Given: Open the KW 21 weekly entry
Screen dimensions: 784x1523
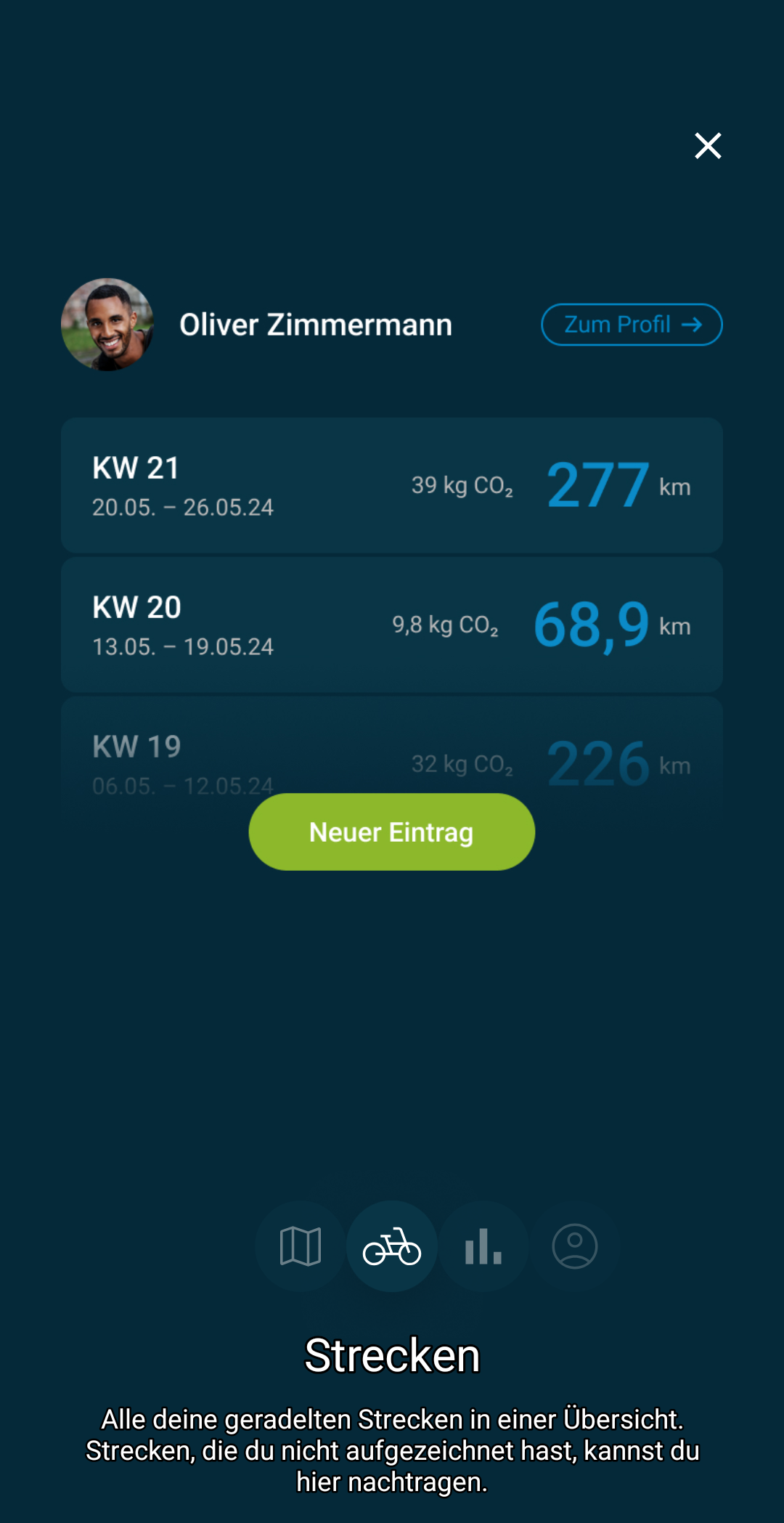Looking at the screenshot, I should point(391,485).
